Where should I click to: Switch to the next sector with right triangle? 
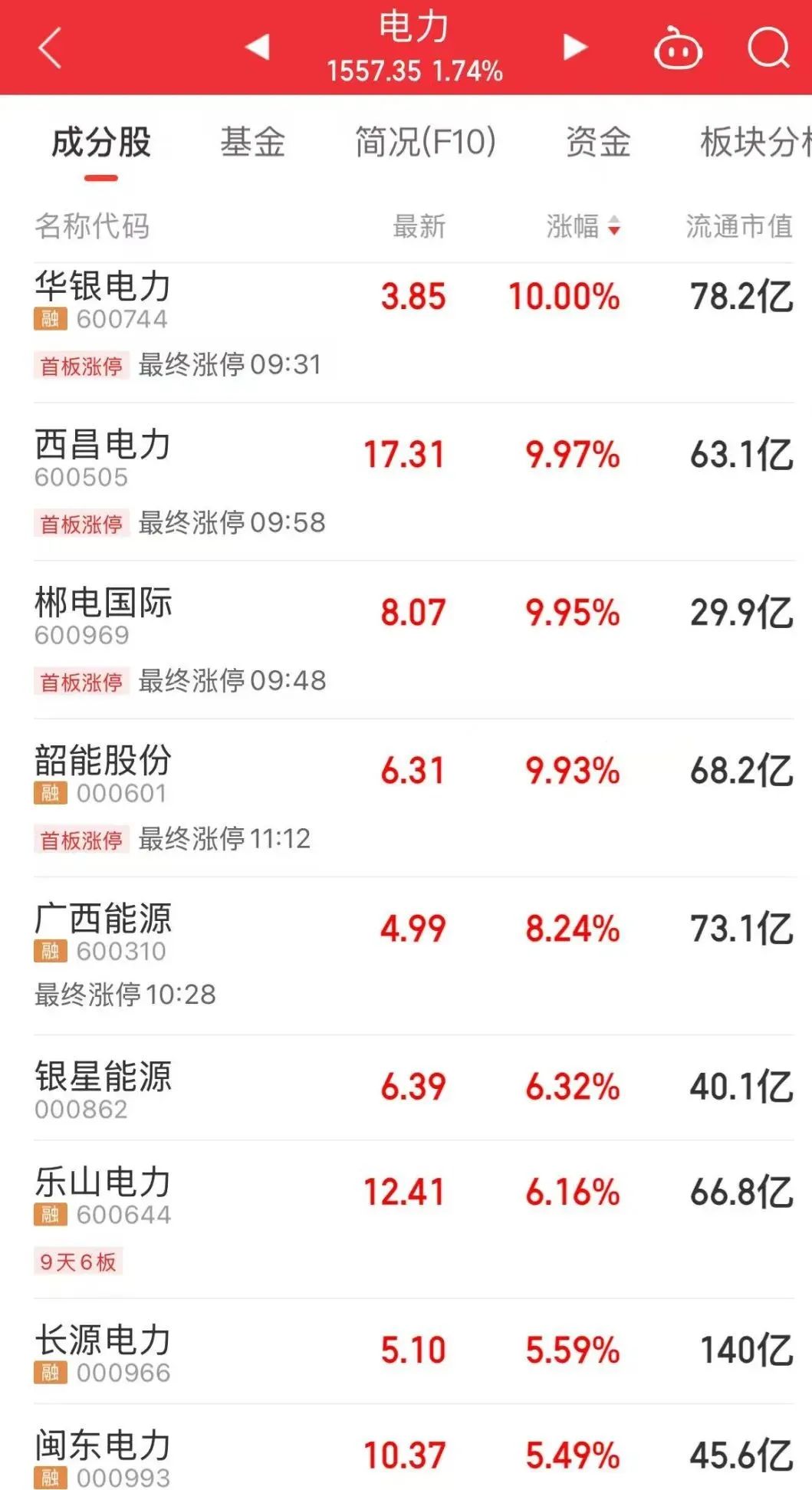click(575, 47)
